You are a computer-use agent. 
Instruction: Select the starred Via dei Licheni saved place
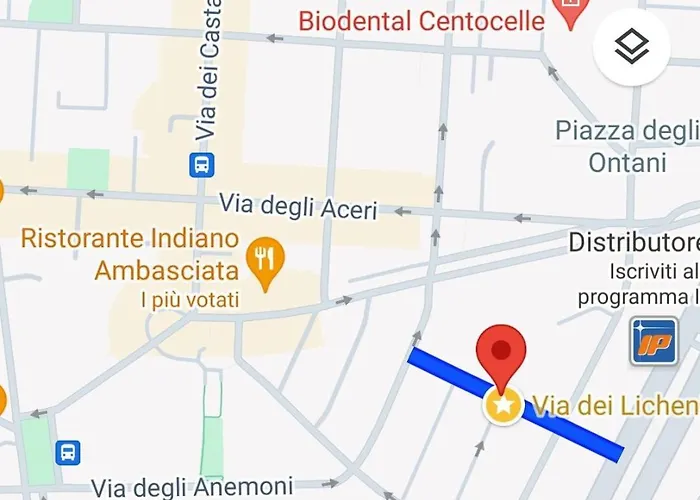pyautogui.click(x=504, y=405)
